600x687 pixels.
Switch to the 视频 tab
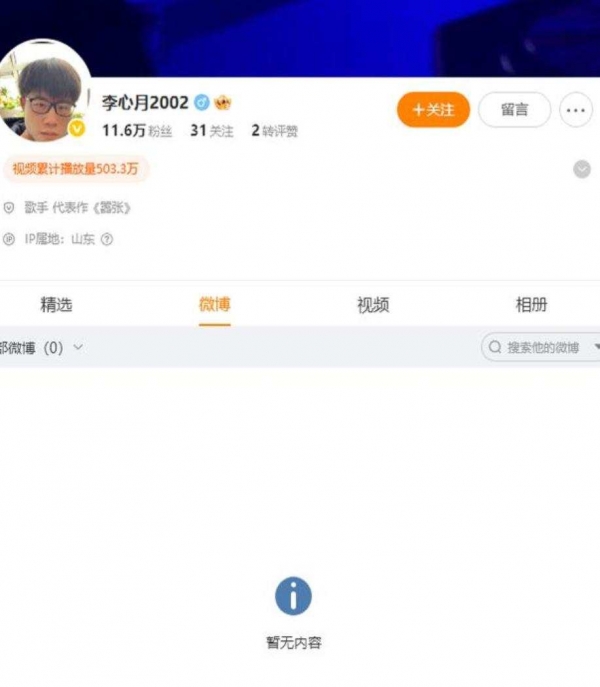373,305
